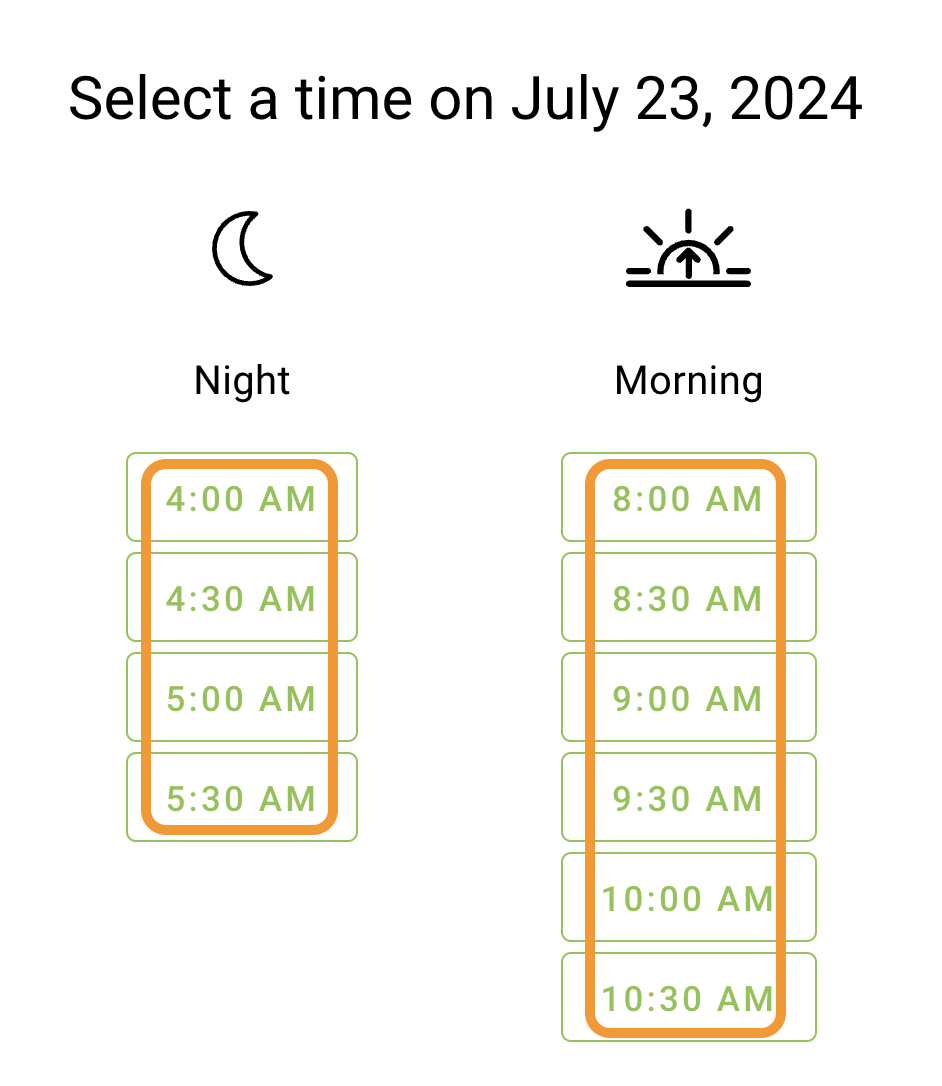Click the crescent moon Night icon

242,248
